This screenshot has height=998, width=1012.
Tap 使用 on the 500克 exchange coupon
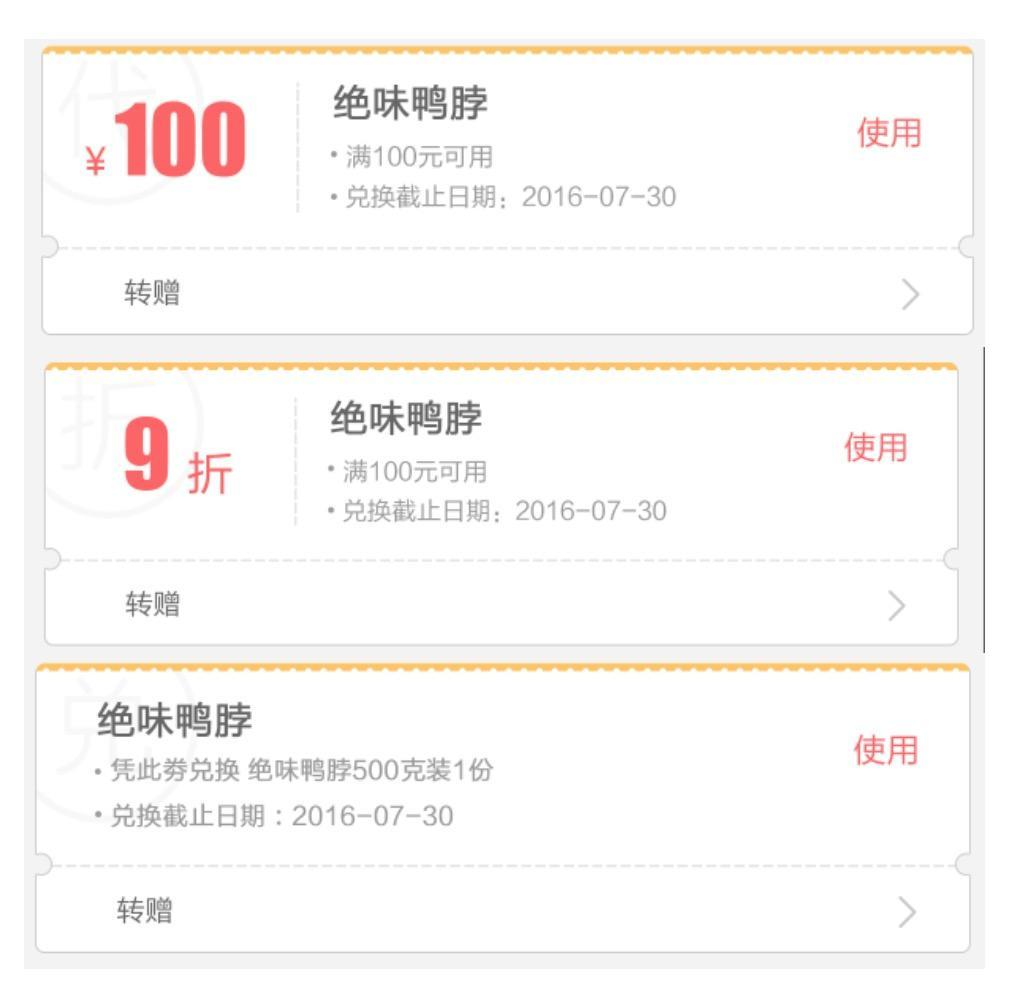coord(884,750)
